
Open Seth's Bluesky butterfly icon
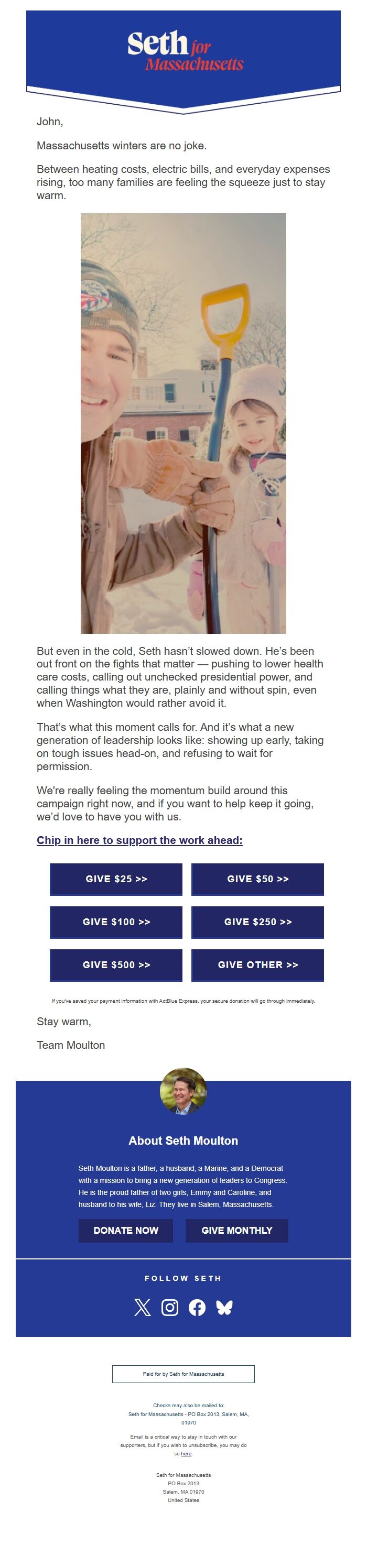pyautogui.click(x=224, y=1307)
